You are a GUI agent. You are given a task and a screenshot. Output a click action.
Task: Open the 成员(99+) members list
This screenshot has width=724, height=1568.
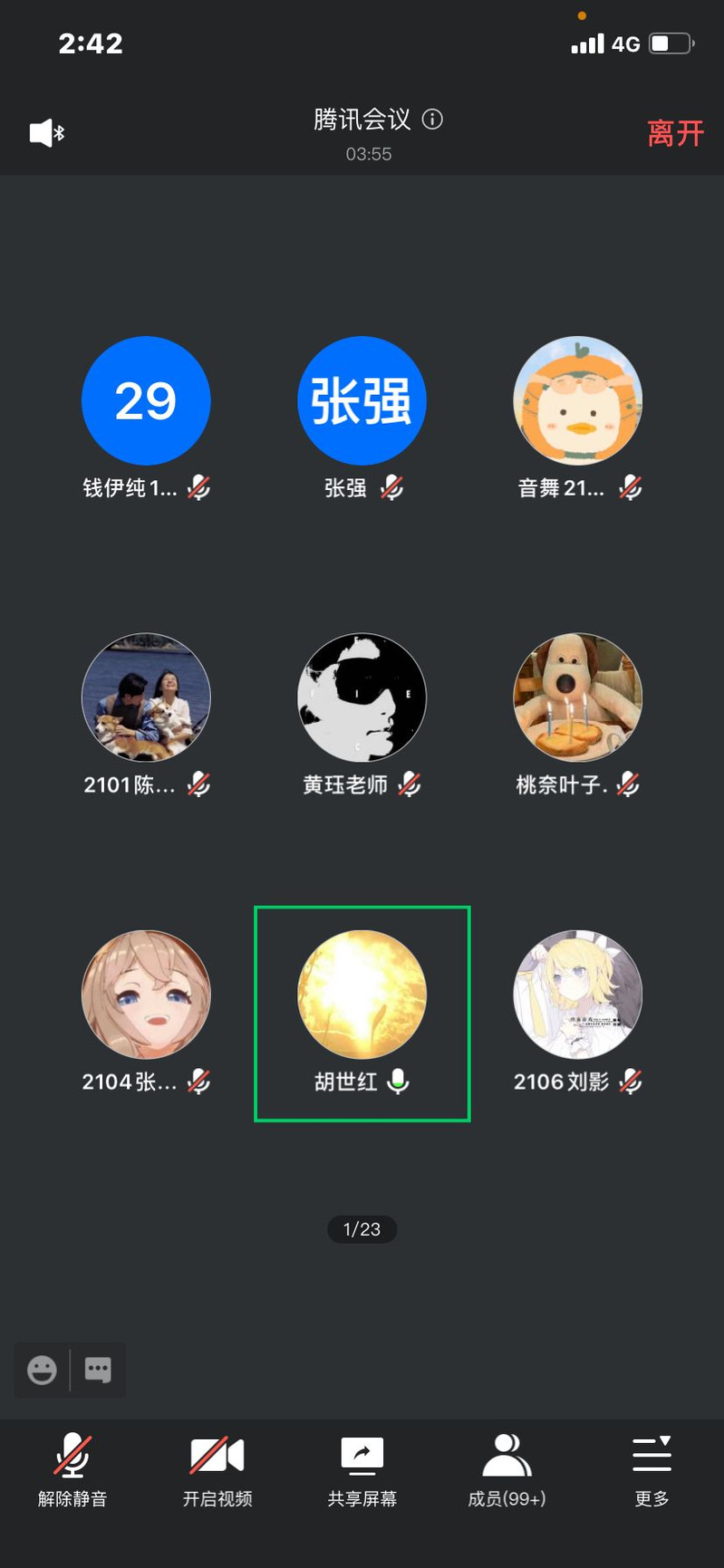[507, 1470]
